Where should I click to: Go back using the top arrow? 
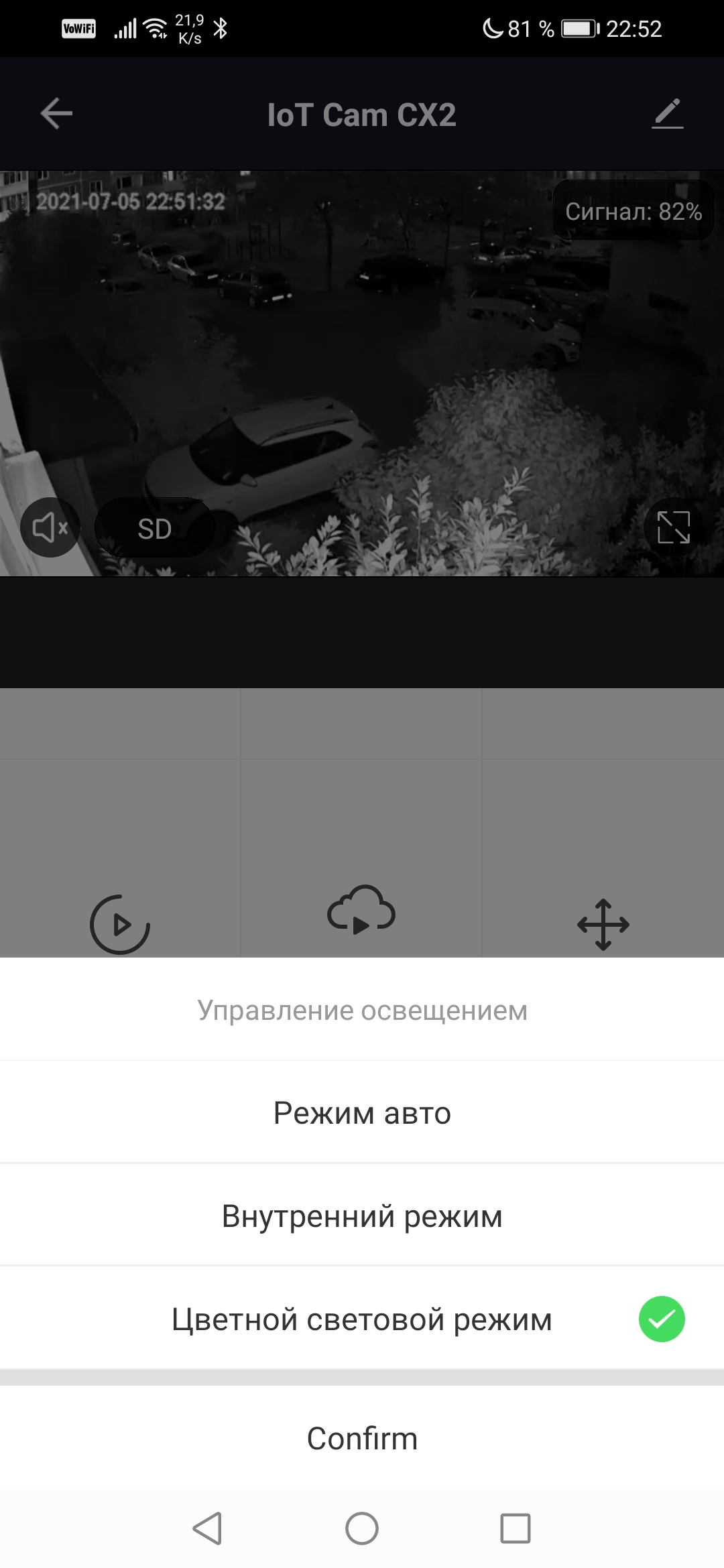click(x=56, y=113)
